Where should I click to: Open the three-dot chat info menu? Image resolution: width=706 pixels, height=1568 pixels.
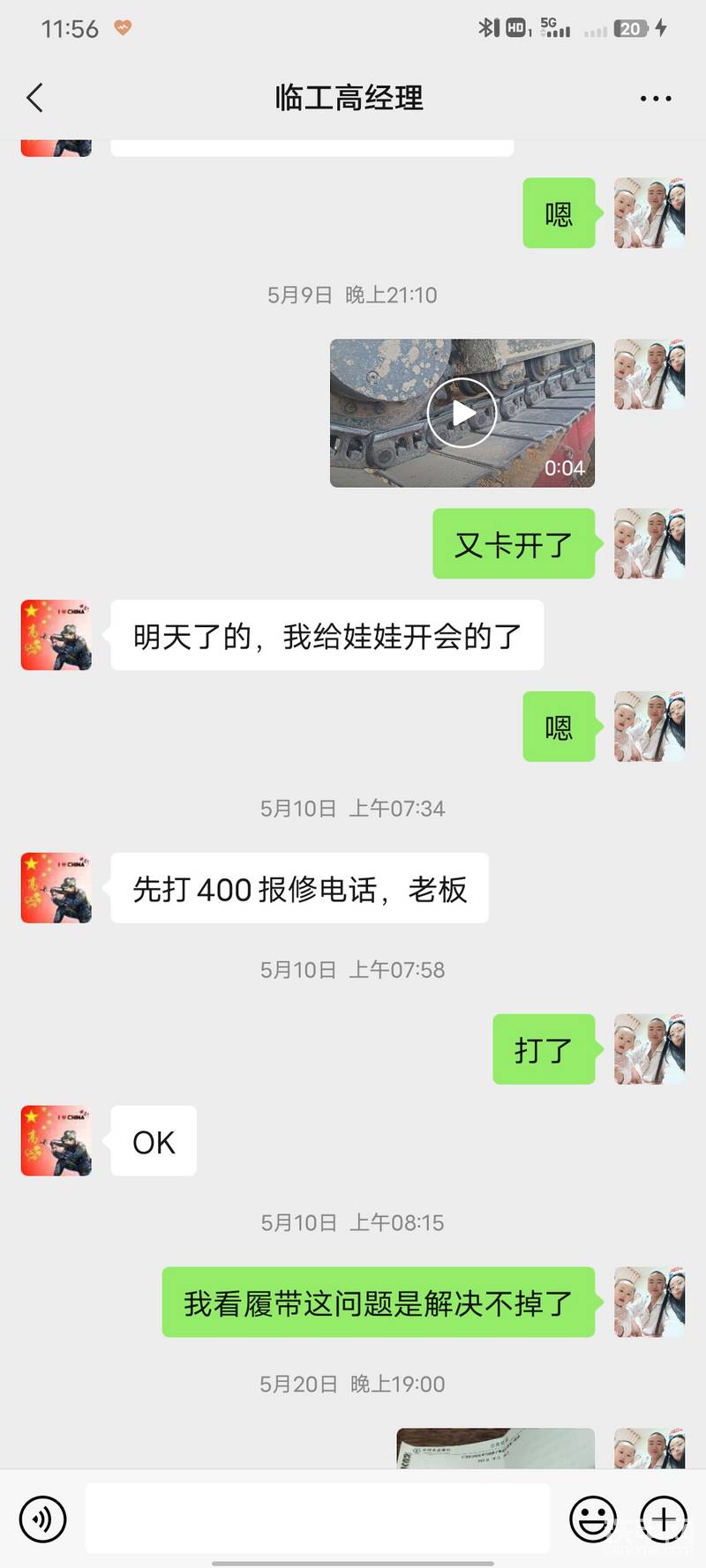coord(656,99)
